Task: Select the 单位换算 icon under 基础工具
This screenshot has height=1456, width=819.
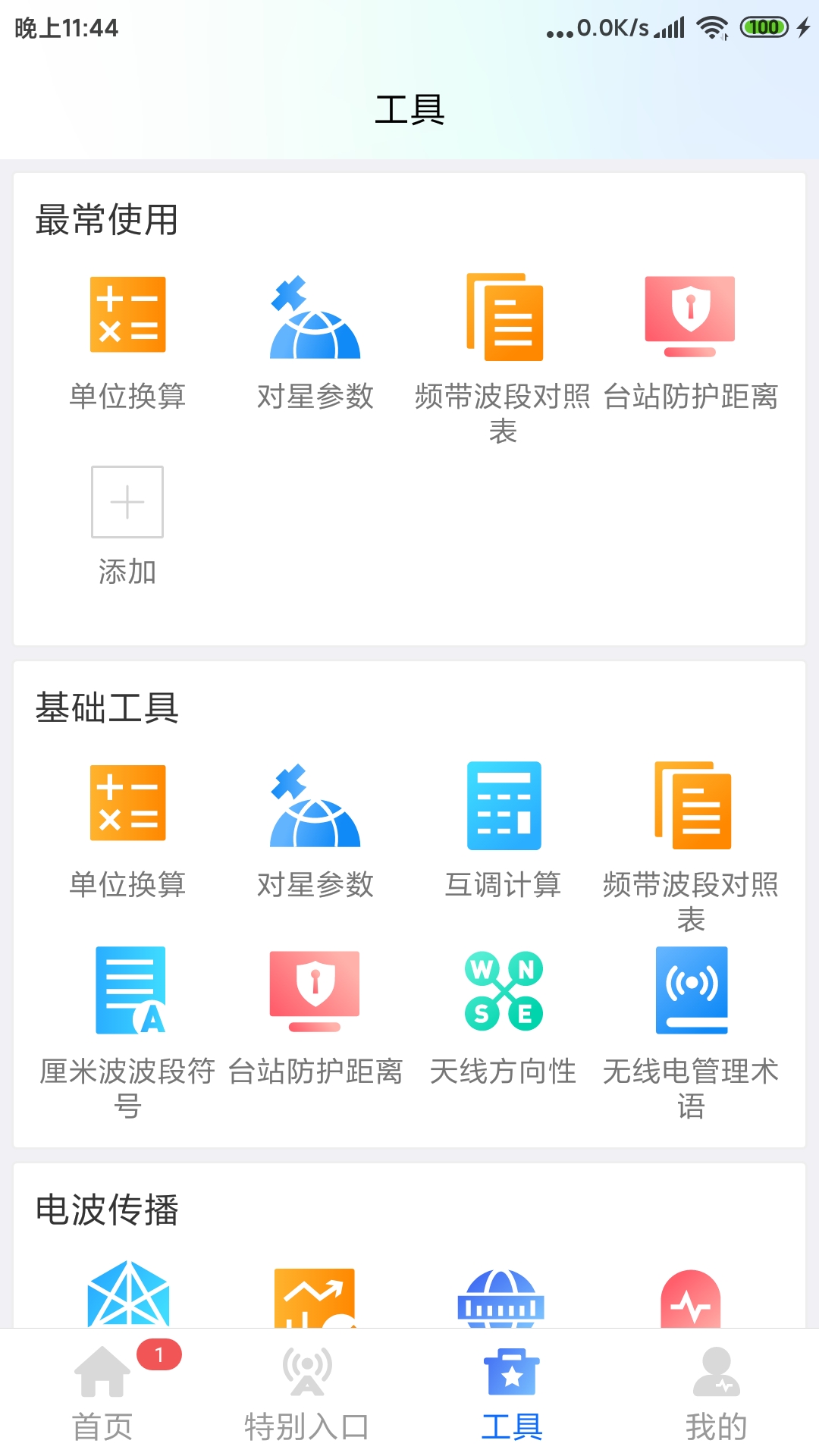Action: pyautogui.click(x=127, y=806)
